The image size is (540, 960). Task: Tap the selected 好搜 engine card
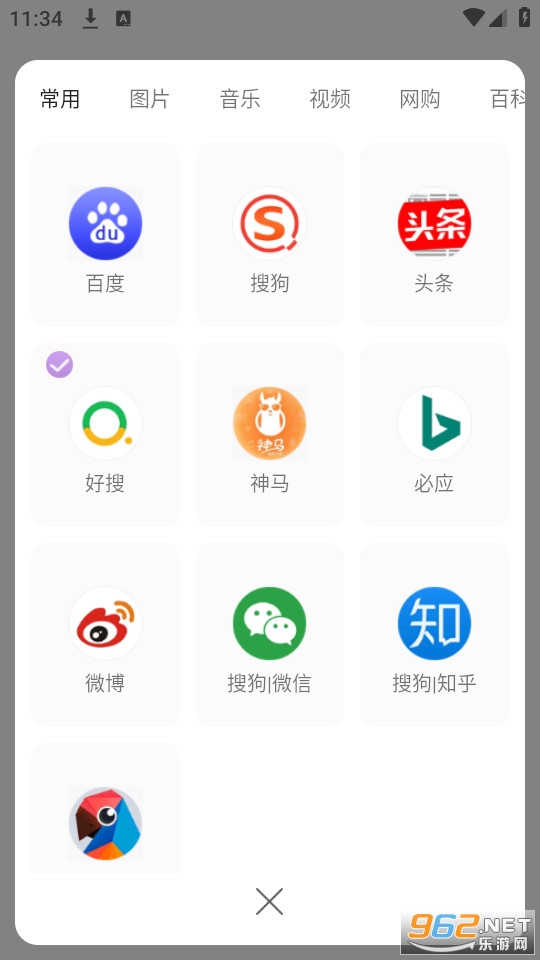tap(105, 435)
